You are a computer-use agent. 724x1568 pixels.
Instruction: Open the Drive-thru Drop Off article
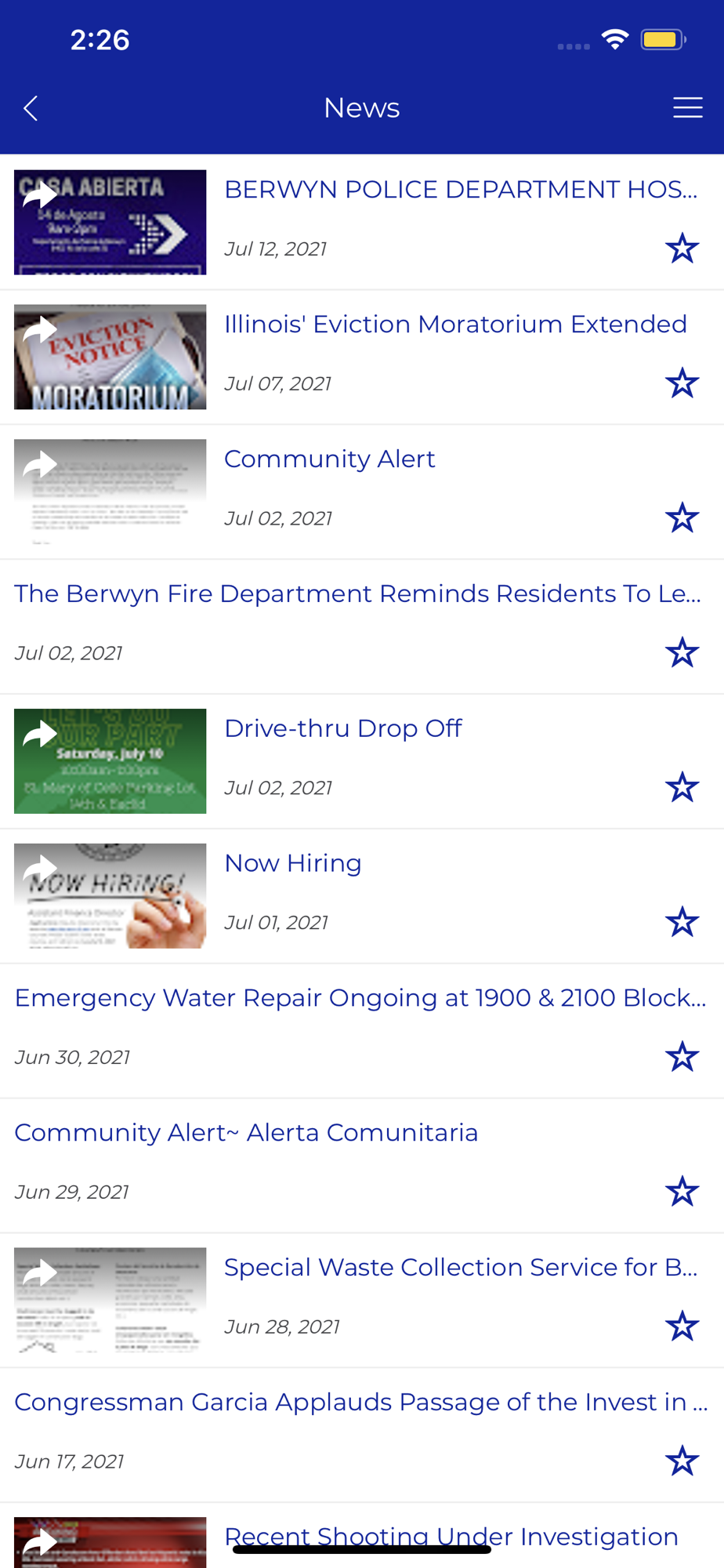click(x=342, y=729)
